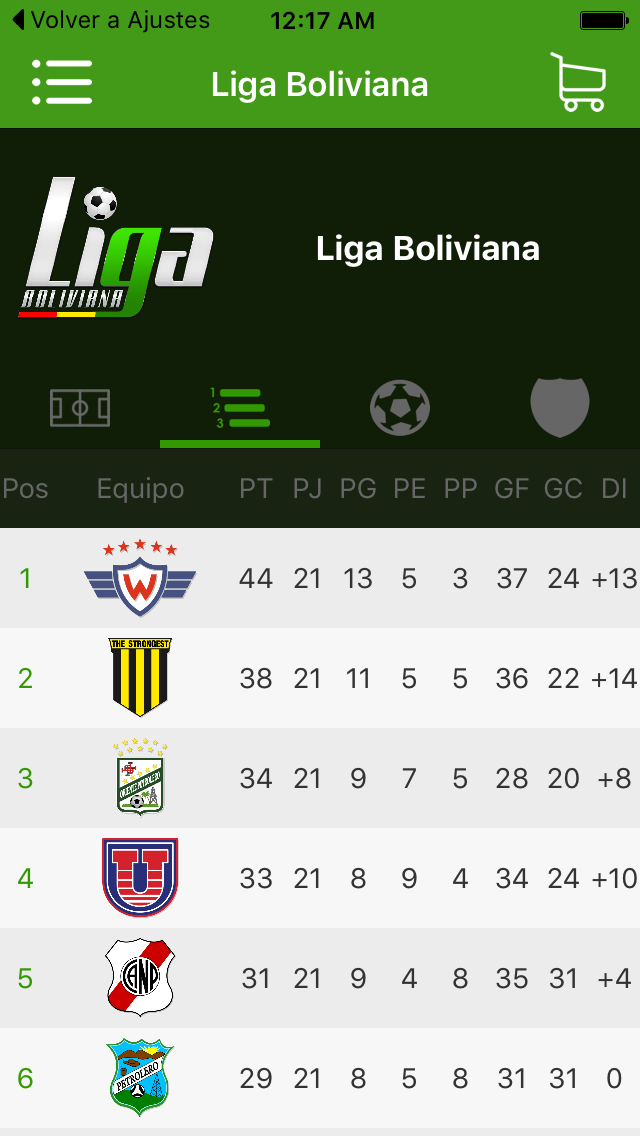Screen dimensions: 640x1136
Task: Switch to the shield teams tab
Action: [560, 408]
